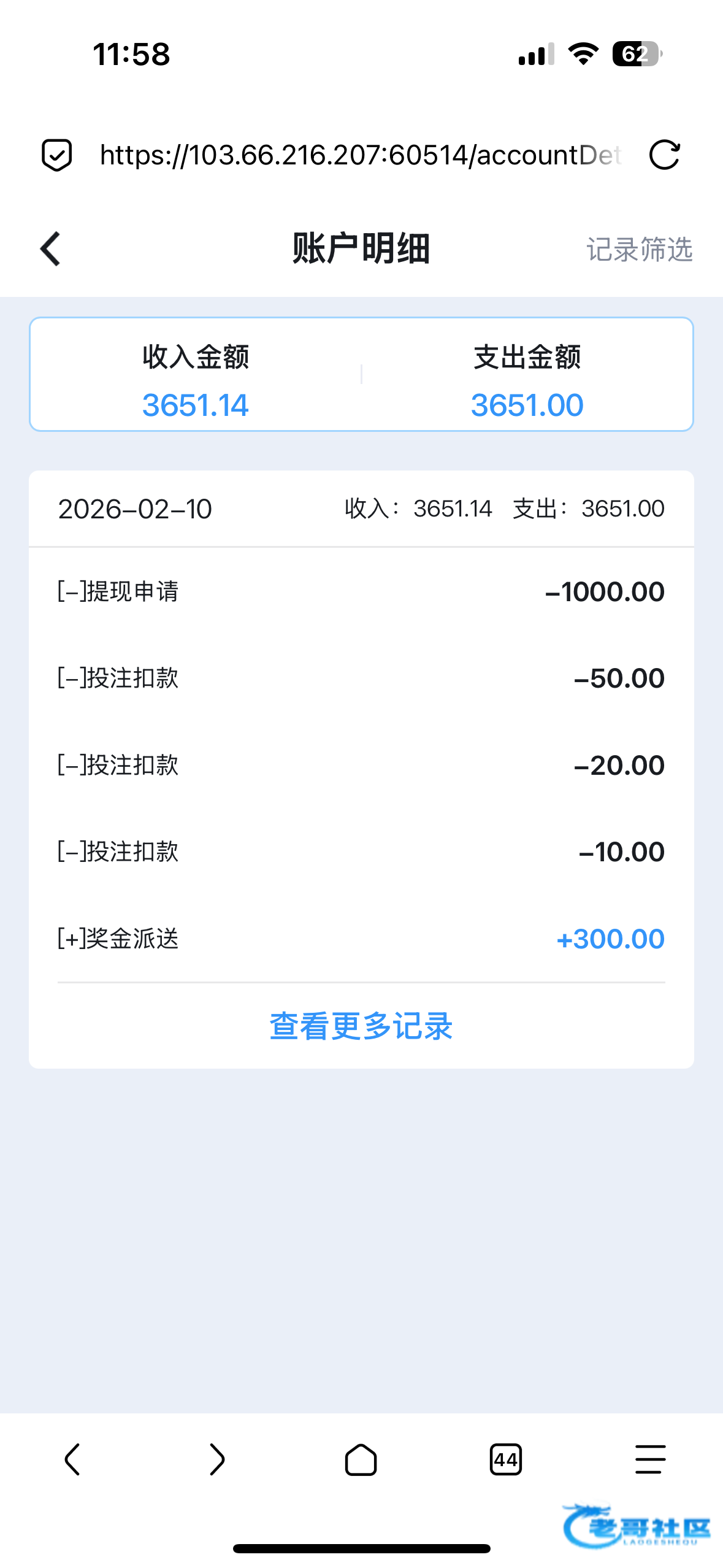Navigate back with browser back arrow
723x1568 pixels.
pyautogui.click(x=72, y=1459)
